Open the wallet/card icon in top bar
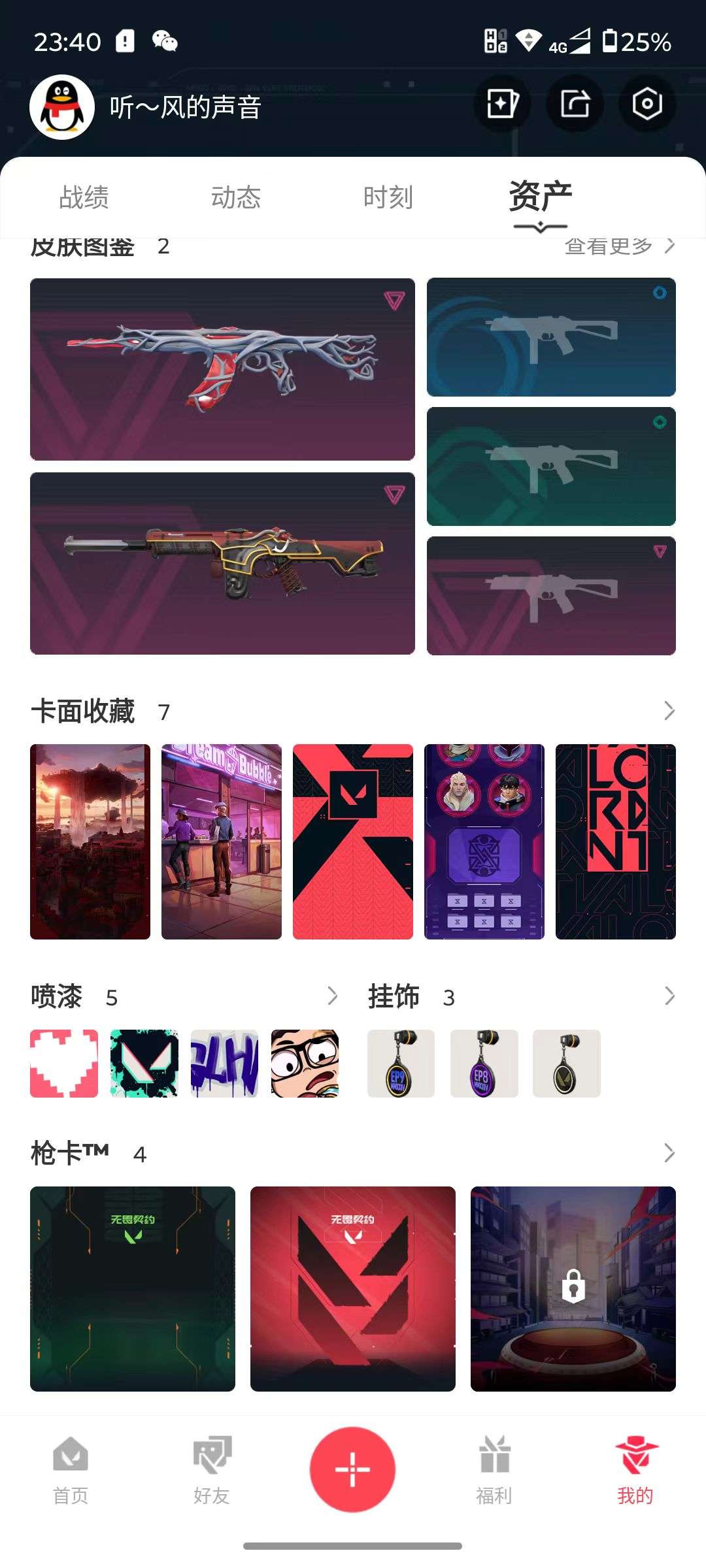The height and width of the screenshot is (1568, 706). (501, 105)
